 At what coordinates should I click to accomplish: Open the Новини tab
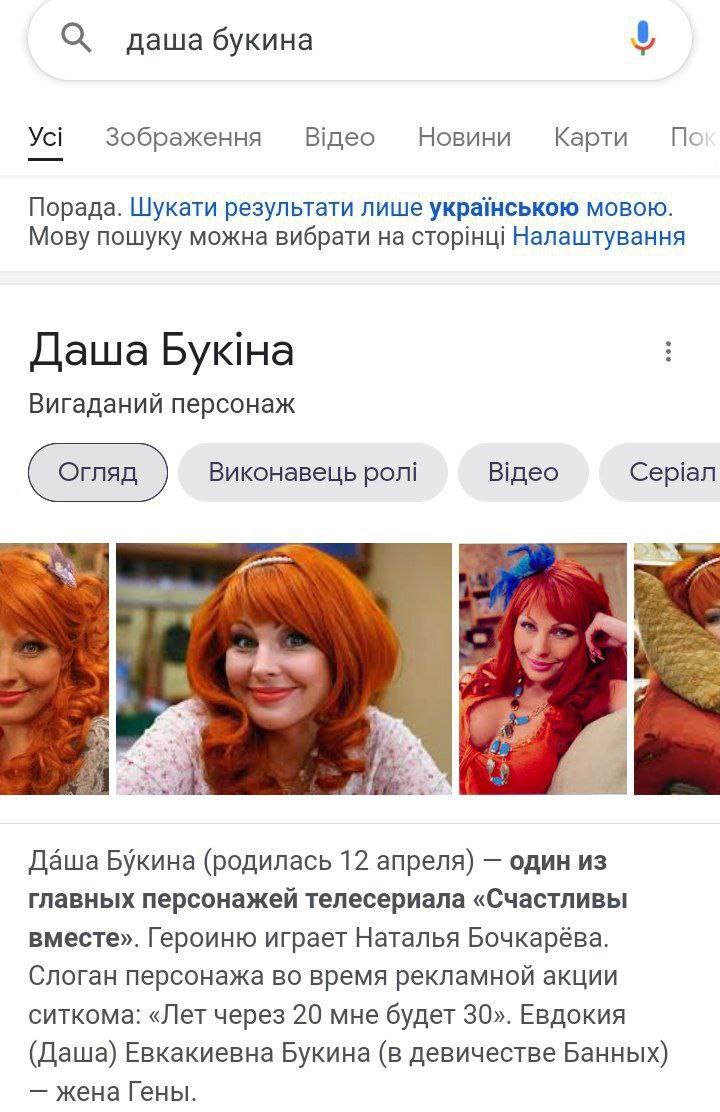point(464,137)
